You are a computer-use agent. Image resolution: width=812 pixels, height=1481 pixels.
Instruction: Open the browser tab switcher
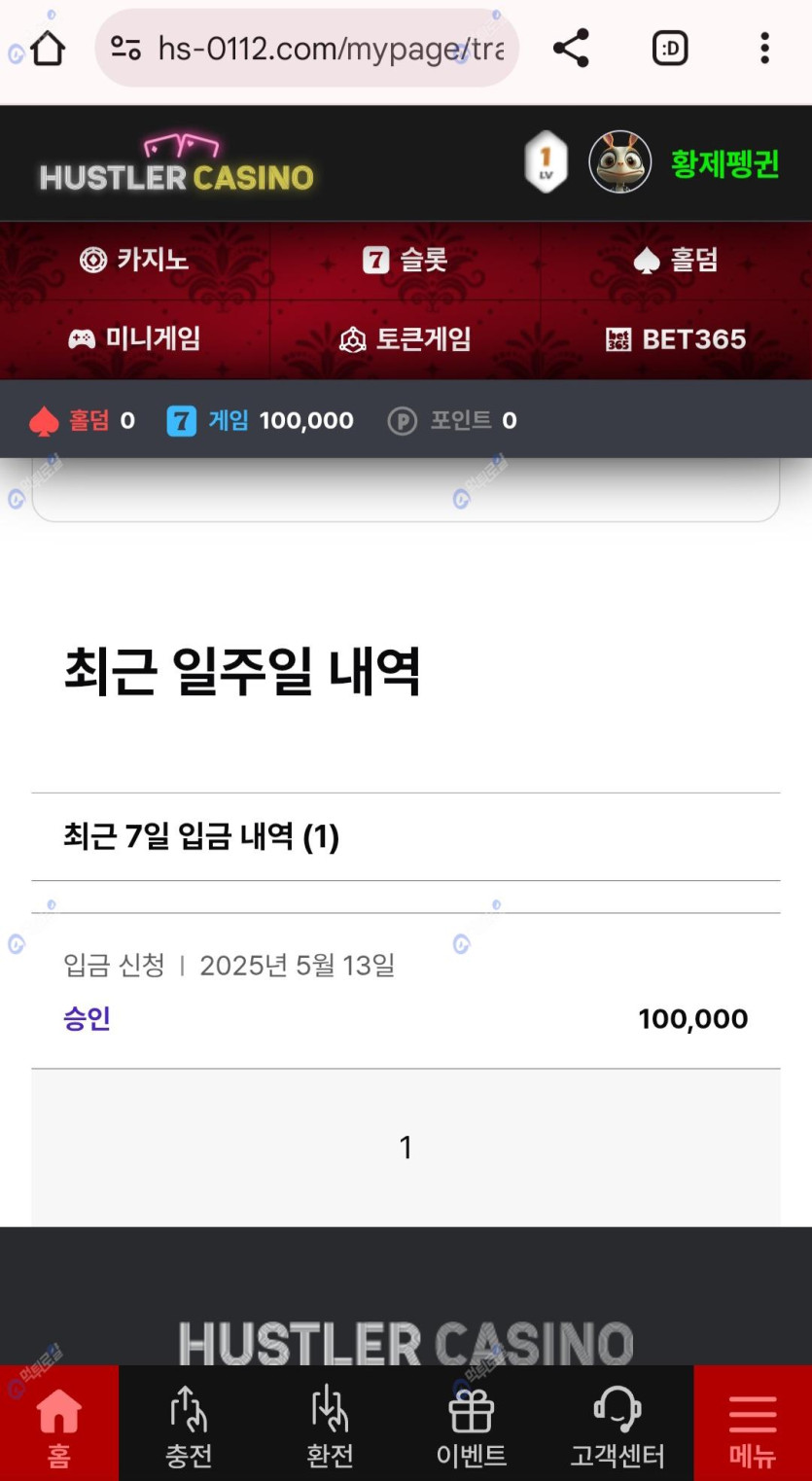click(x=670, y=49)
